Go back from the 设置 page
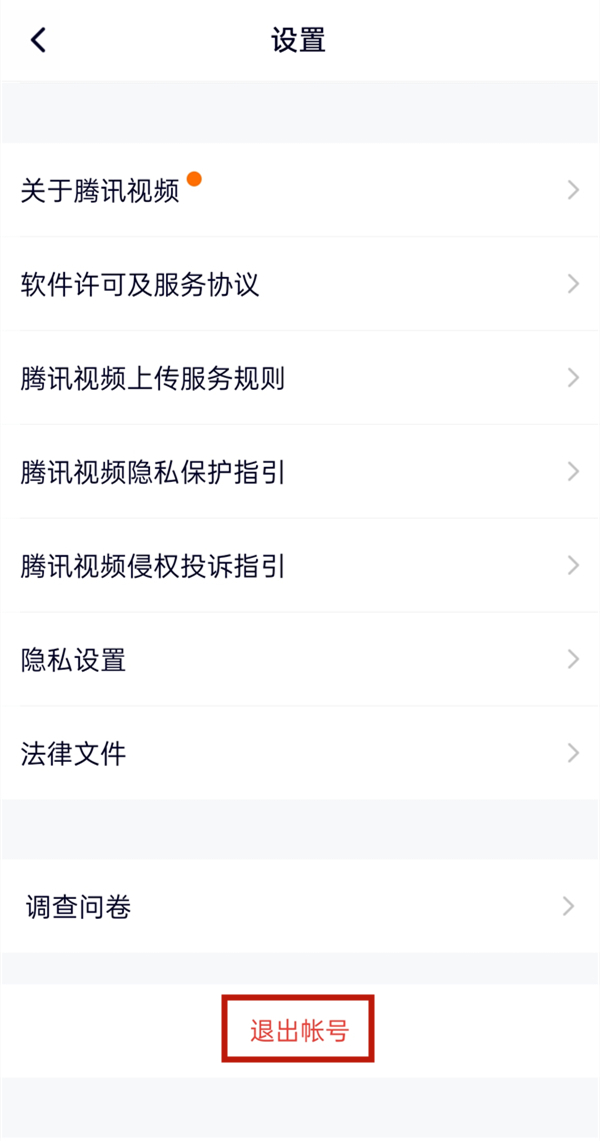The height and width of the screenshot is (1141, 600). 39,41
